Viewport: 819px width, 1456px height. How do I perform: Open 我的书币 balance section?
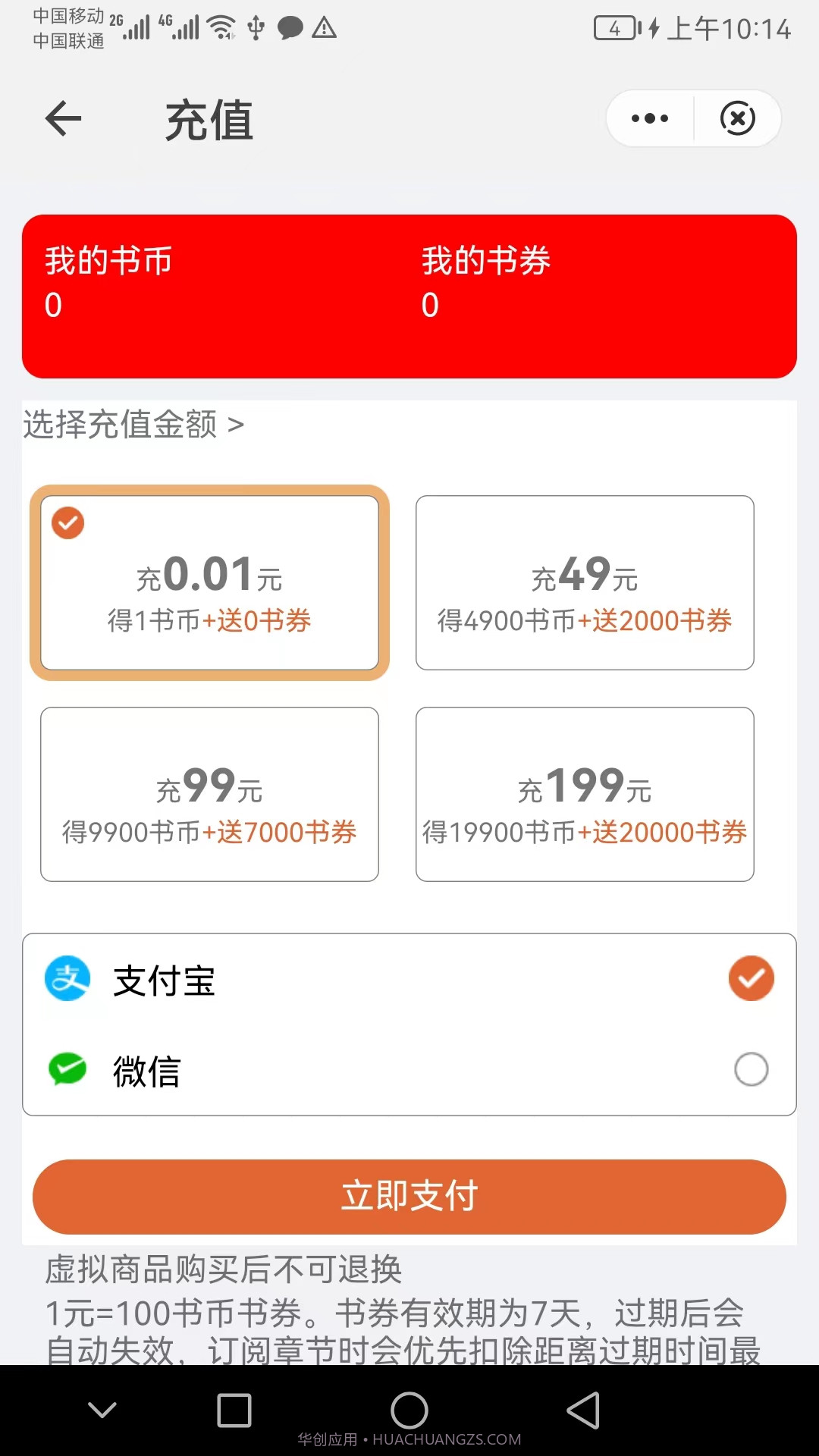(106, 282)
